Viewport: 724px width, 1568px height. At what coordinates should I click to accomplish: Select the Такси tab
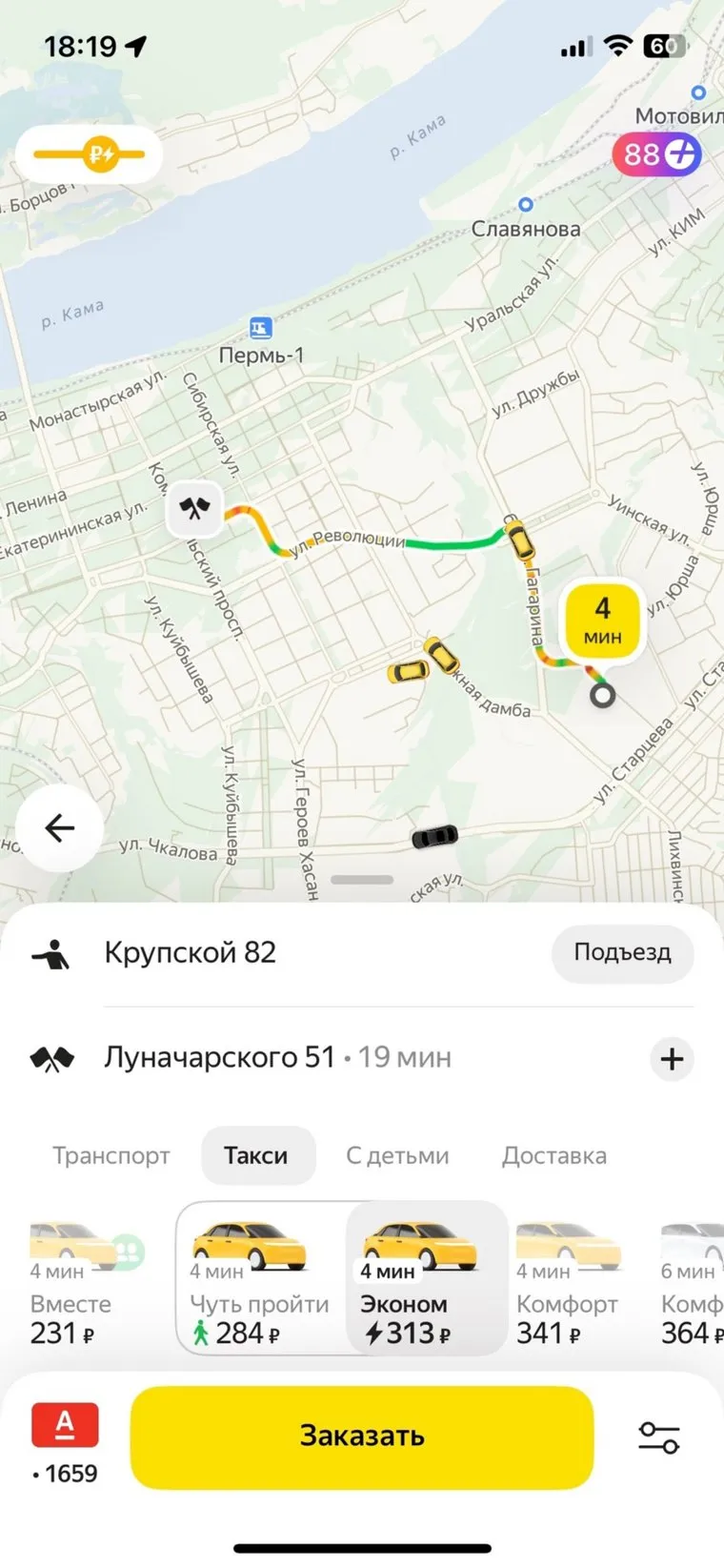tap(256, 1155)
